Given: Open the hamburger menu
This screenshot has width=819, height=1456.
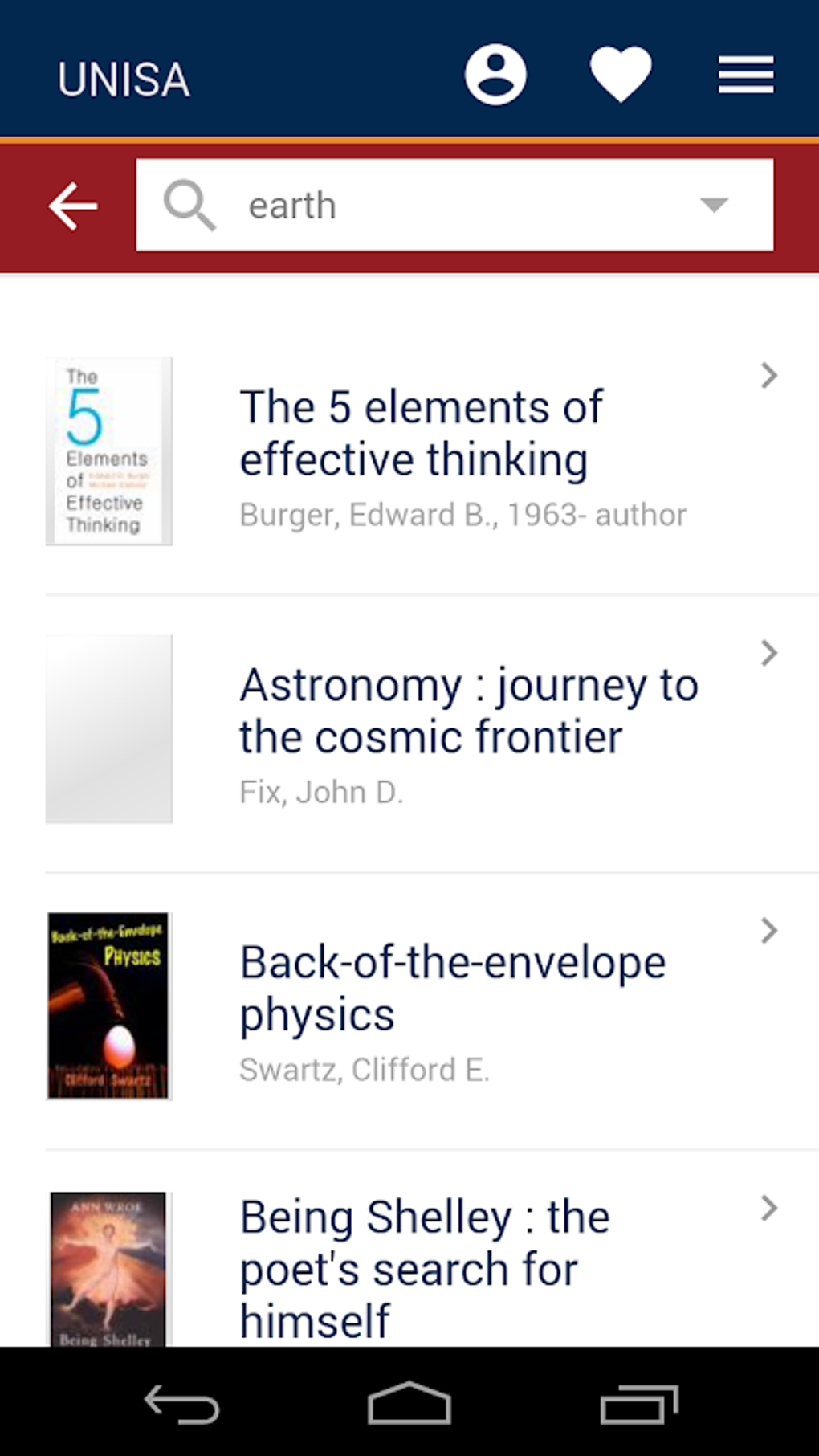Looking at the screenshot, I should coord(746,75).
